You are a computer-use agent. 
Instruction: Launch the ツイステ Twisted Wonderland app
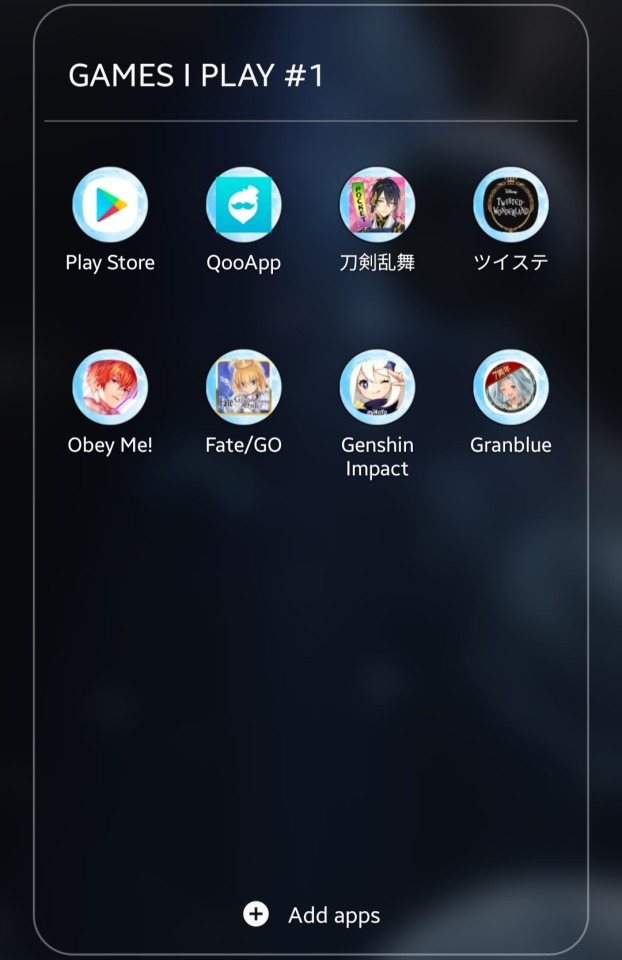[x=511, y=205]
